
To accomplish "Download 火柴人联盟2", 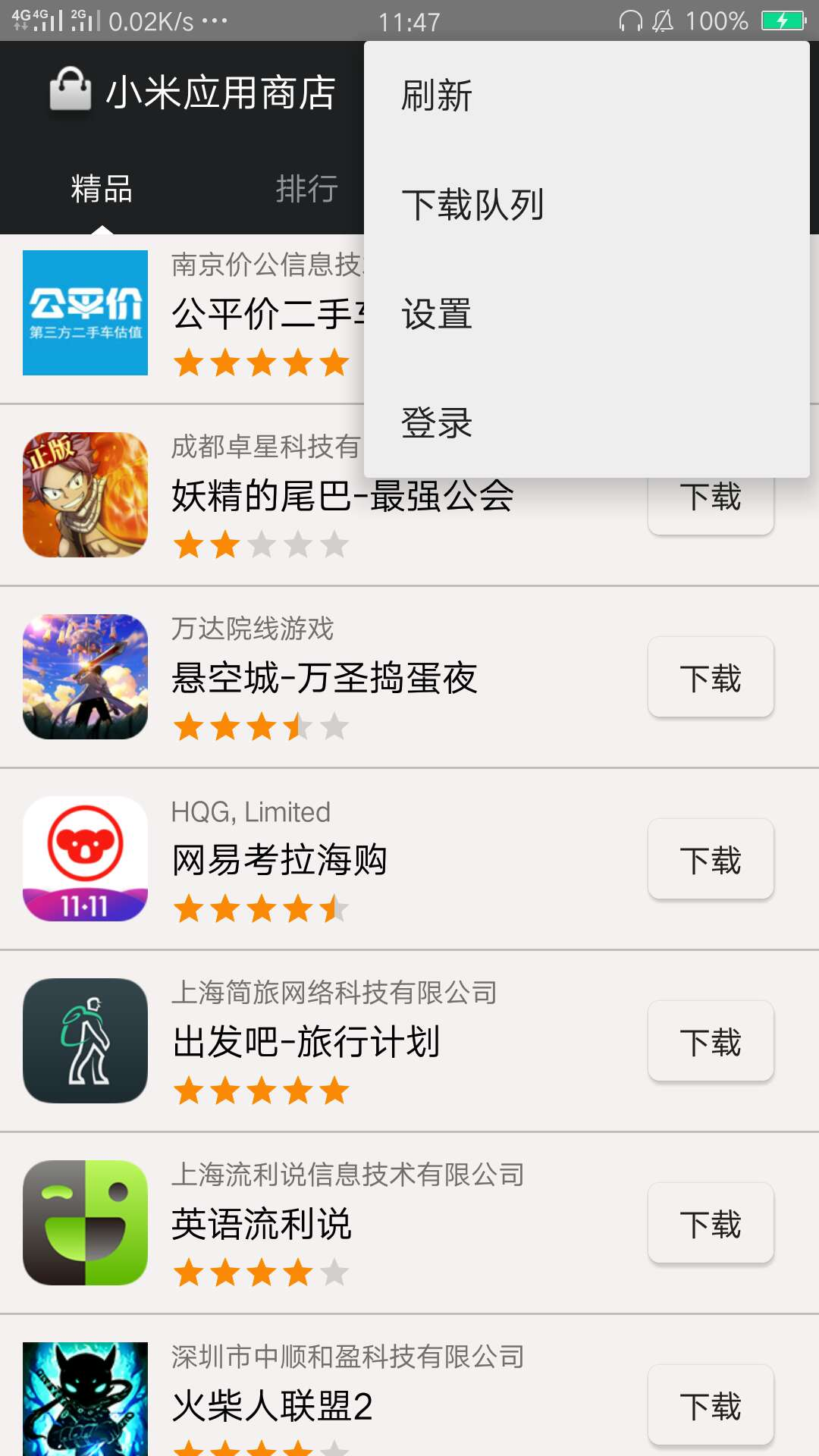I will (x=710, y=1404).
